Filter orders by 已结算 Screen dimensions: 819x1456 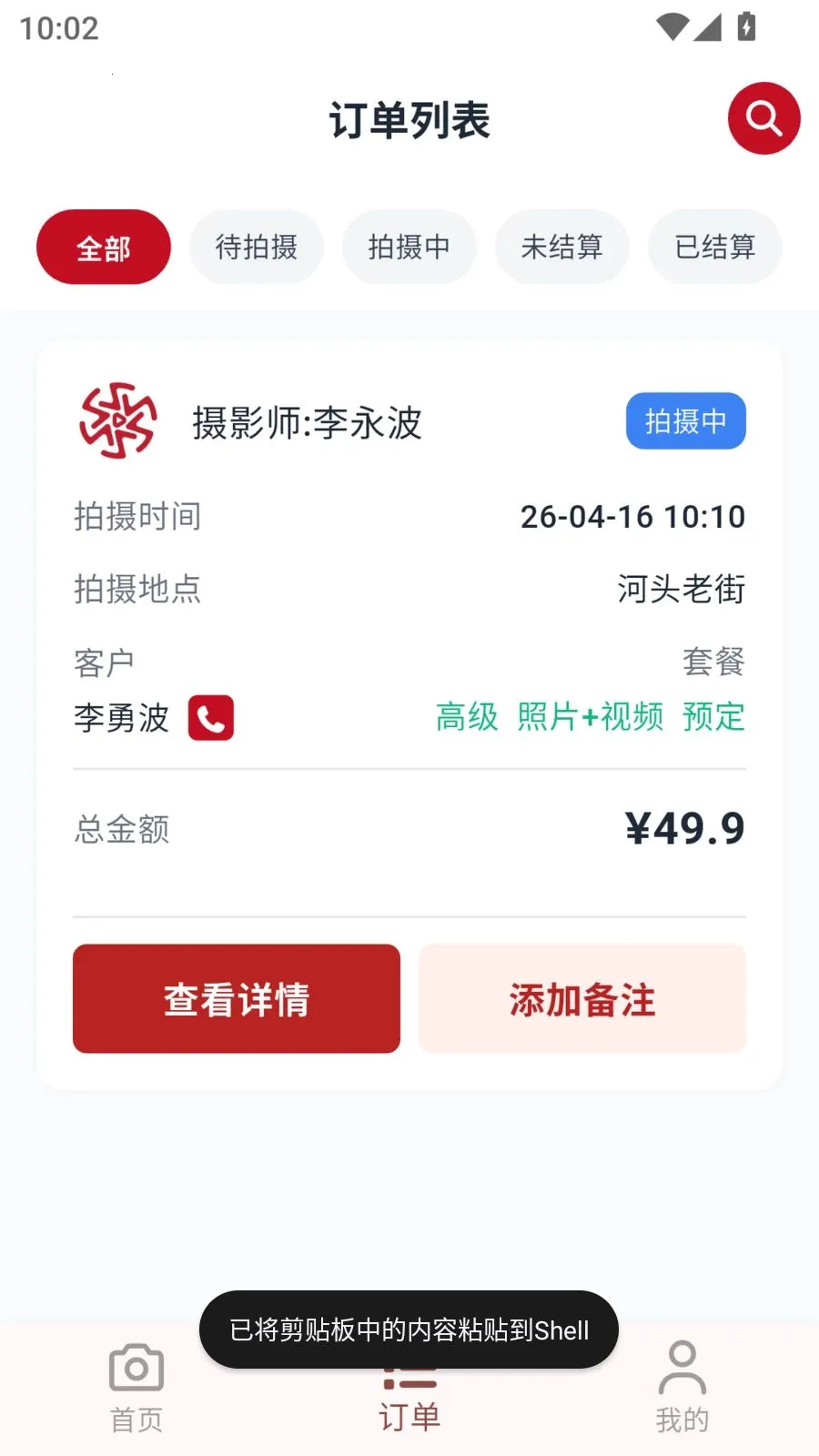tap(715, 248)
